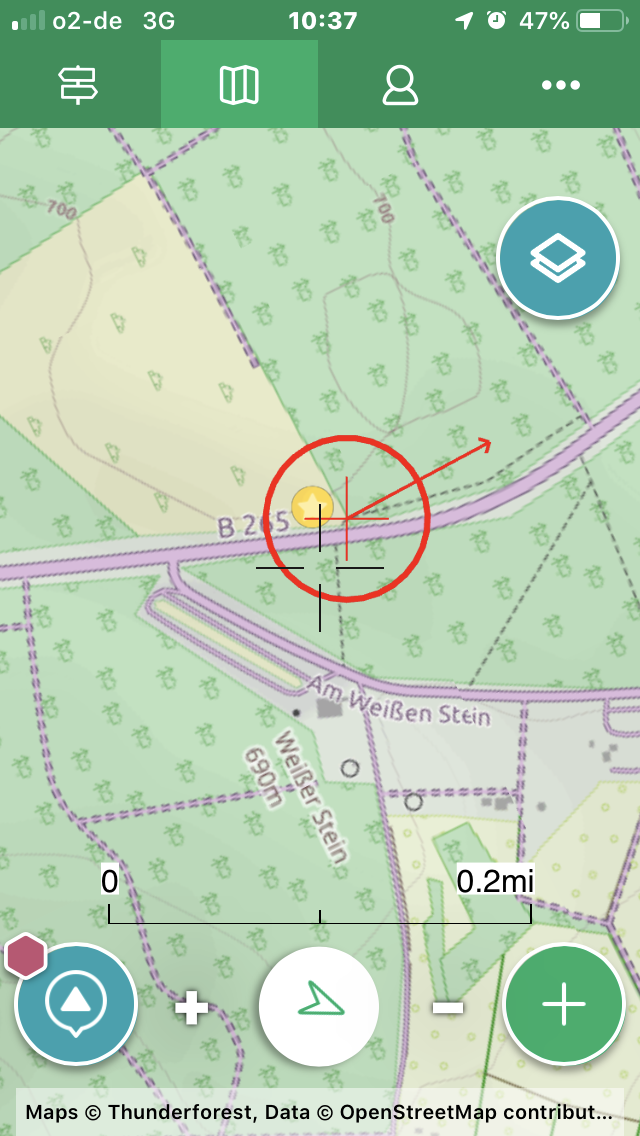Select the map tab

point(239,84)
